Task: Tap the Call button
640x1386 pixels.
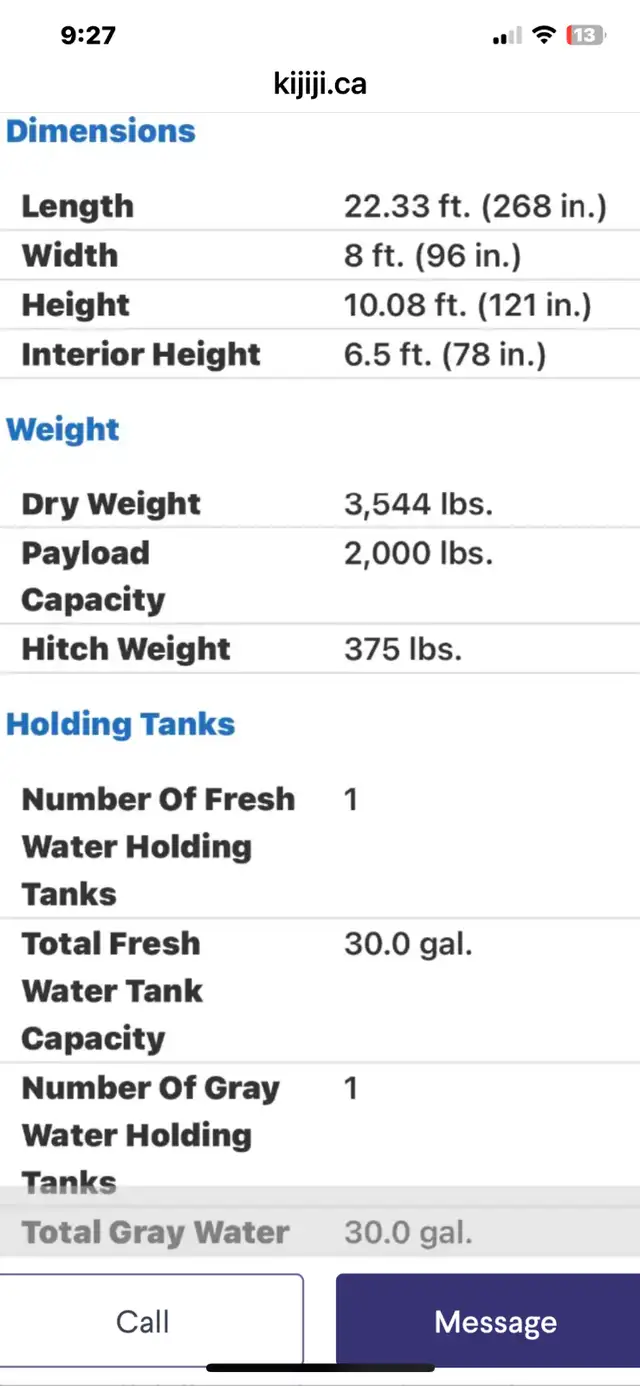Action: (x=150, y=1321)
